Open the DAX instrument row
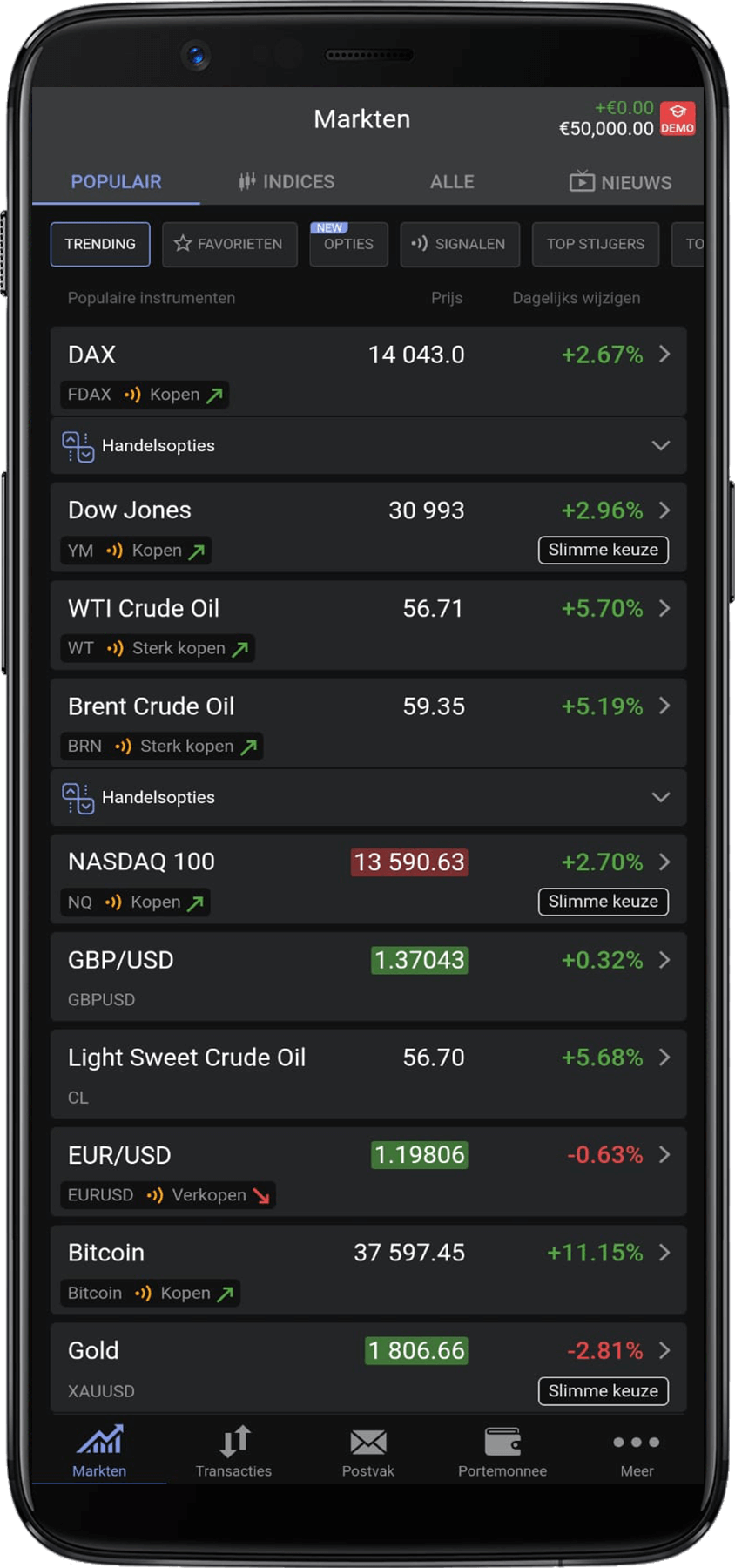 367,355
